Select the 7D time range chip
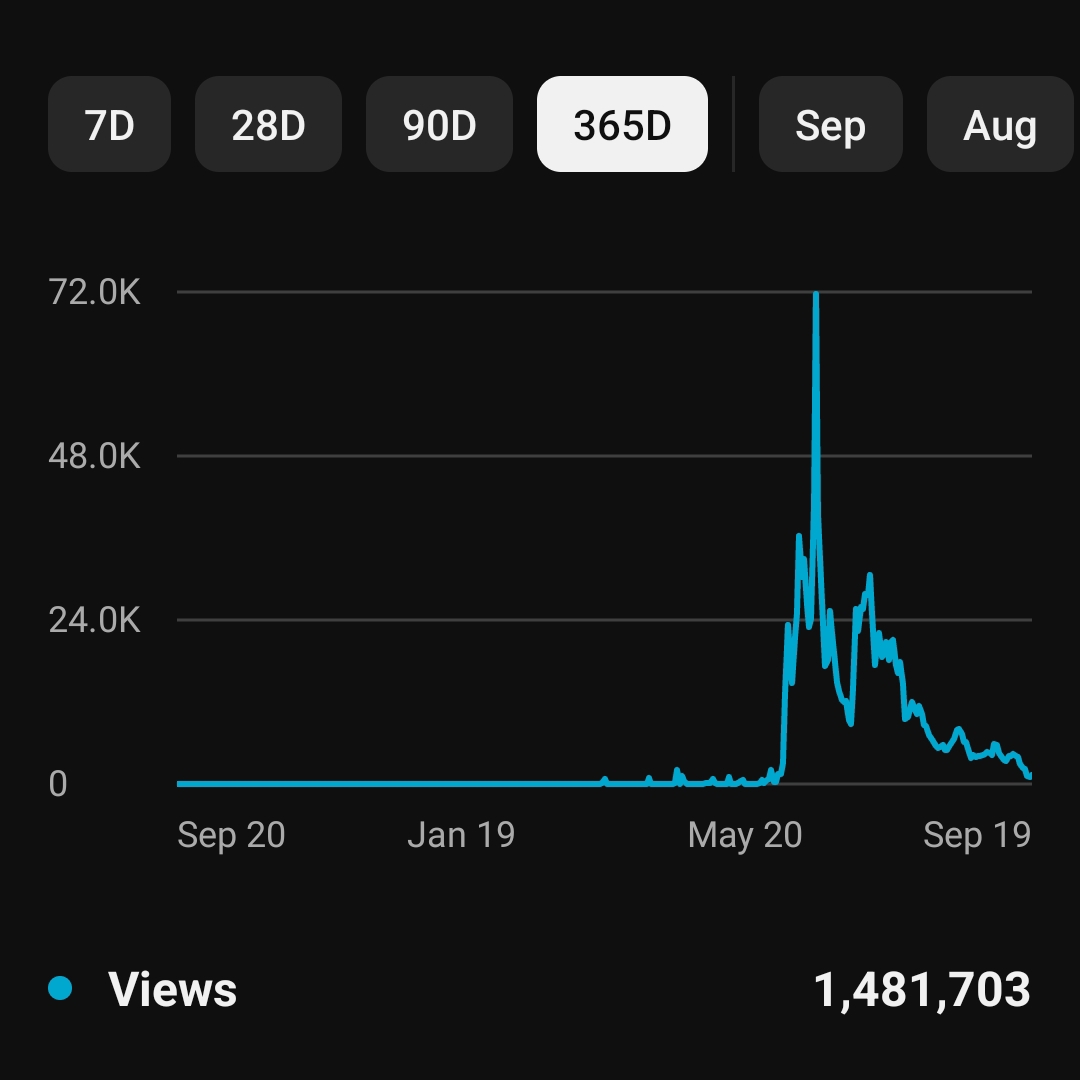The width and height of the screenshot is (1080, 1080). [x=110, y=124]
